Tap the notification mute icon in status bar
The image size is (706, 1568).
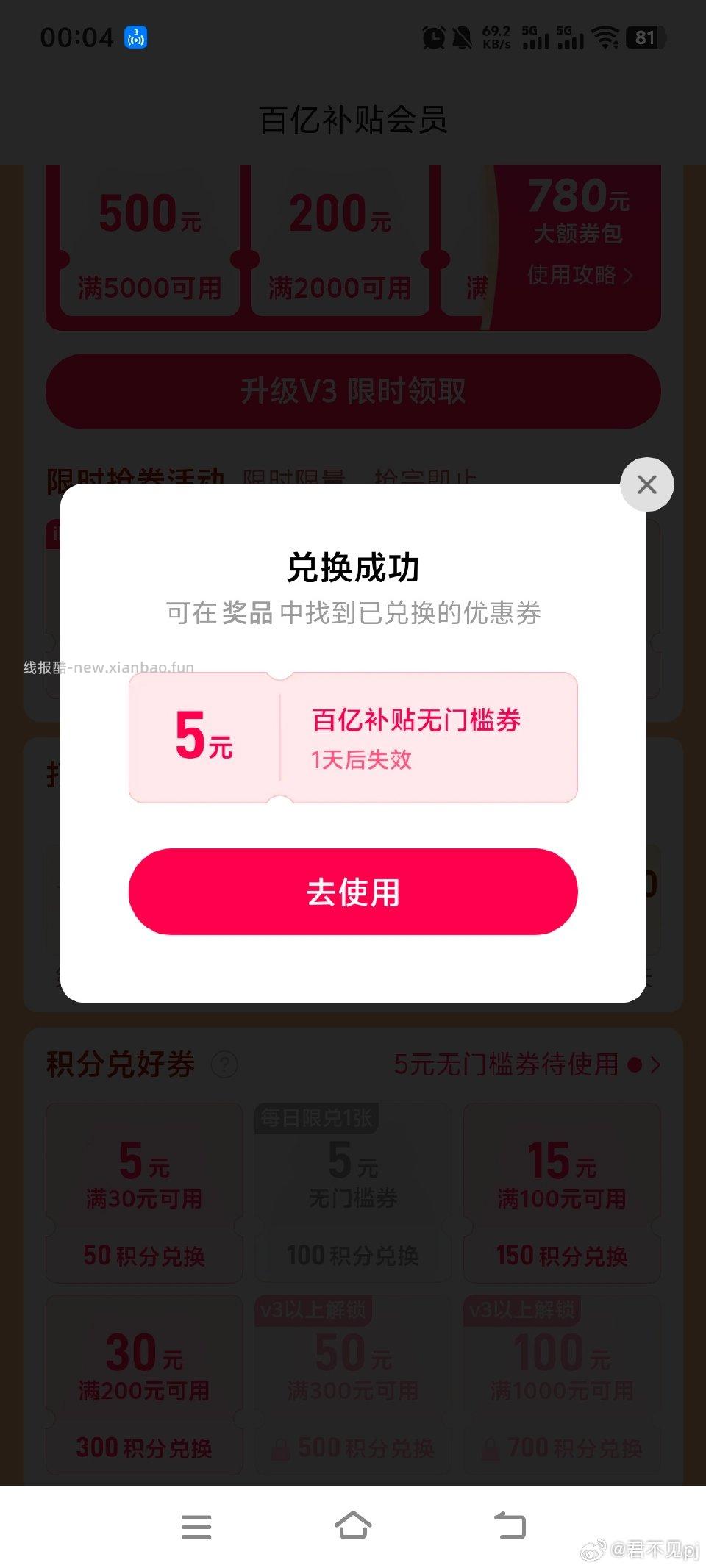tap(461, 38)
